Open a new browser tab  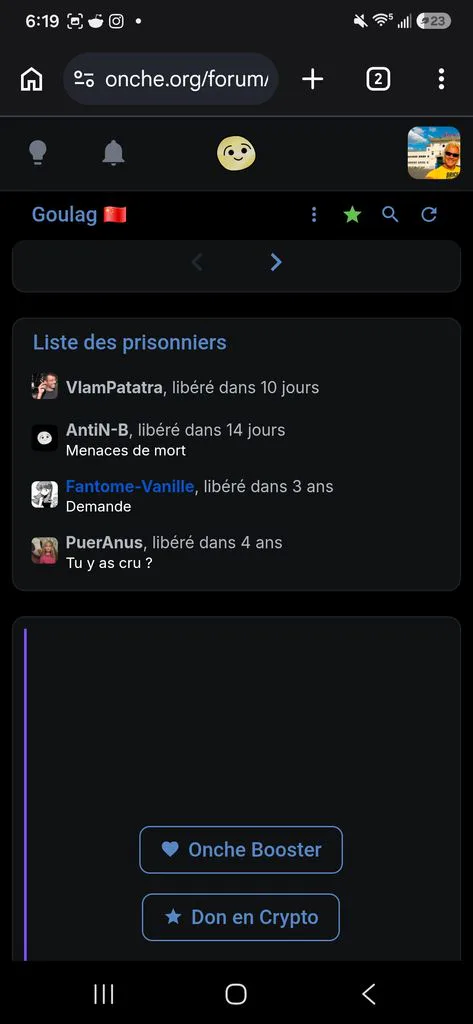point(313,79)
